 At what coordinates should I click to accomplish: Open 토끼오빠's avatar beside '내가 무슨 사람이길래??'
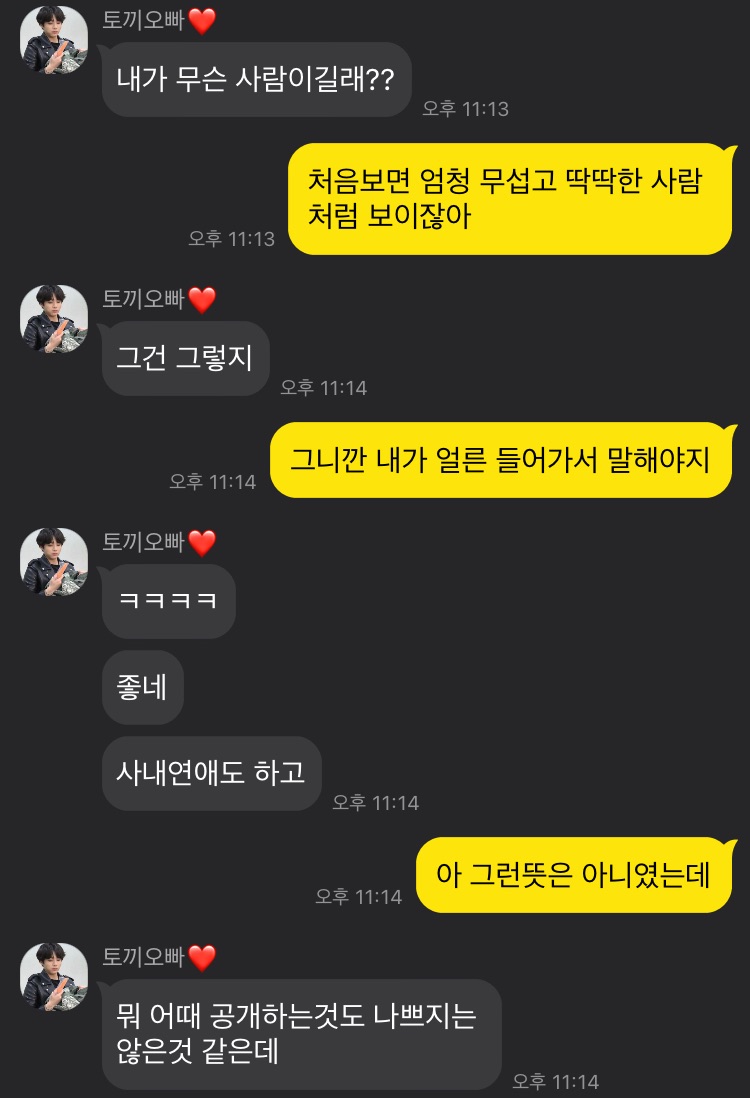54,40
